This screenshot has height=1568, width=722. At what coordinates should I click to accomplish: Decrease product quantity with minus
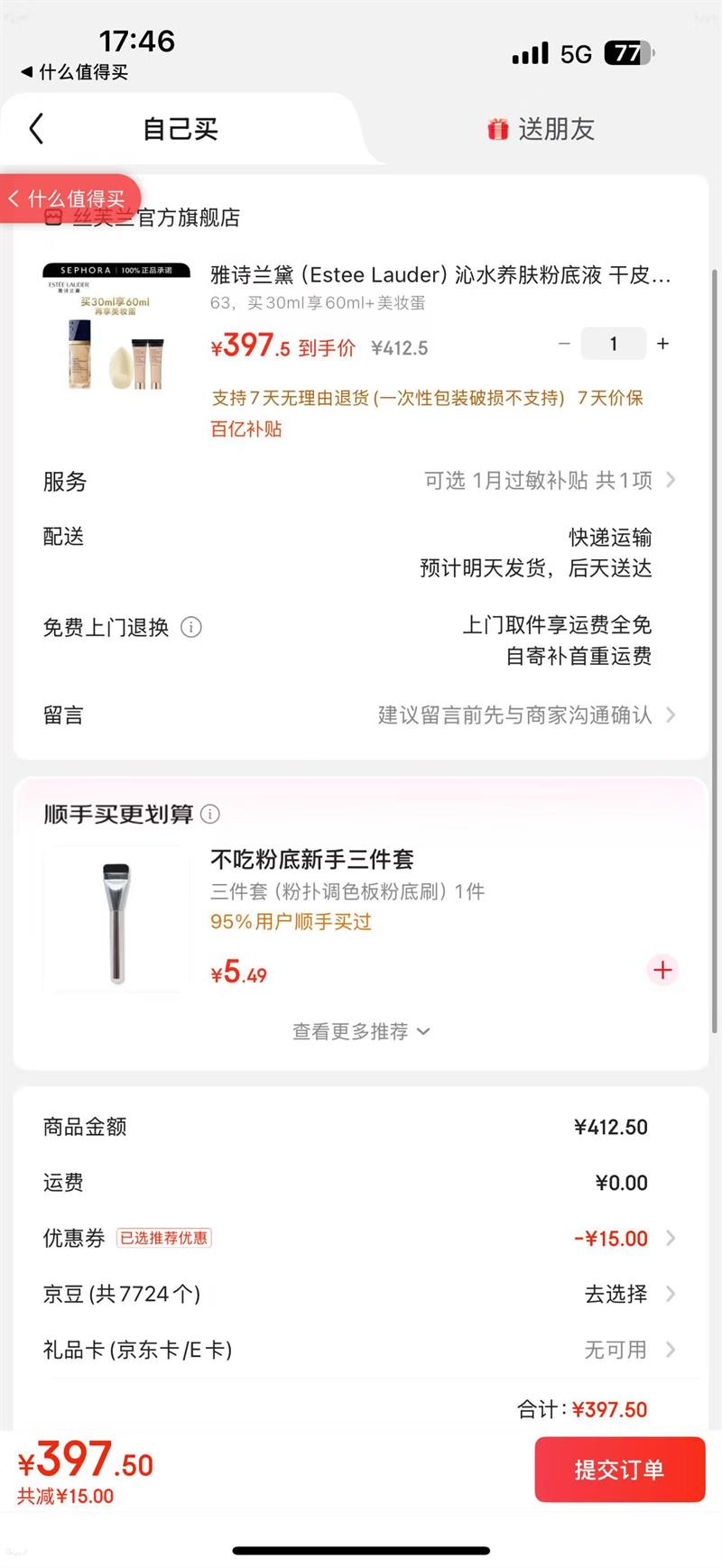(x=564, y=344)
